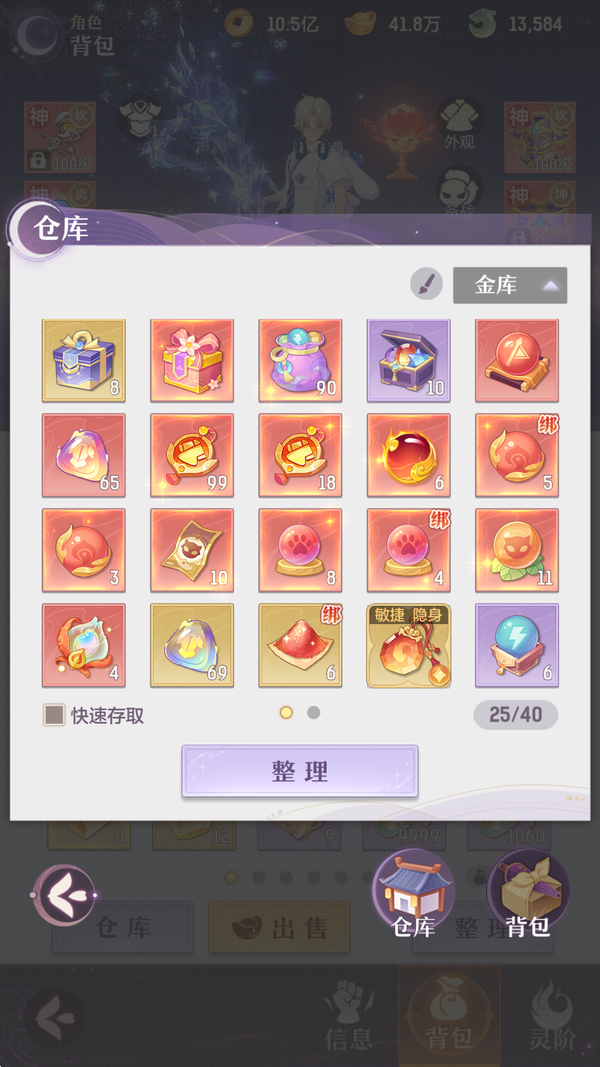Open the 金库 warehouse dropdown
The image size is (600, 1067).
[x=509, y=285]
